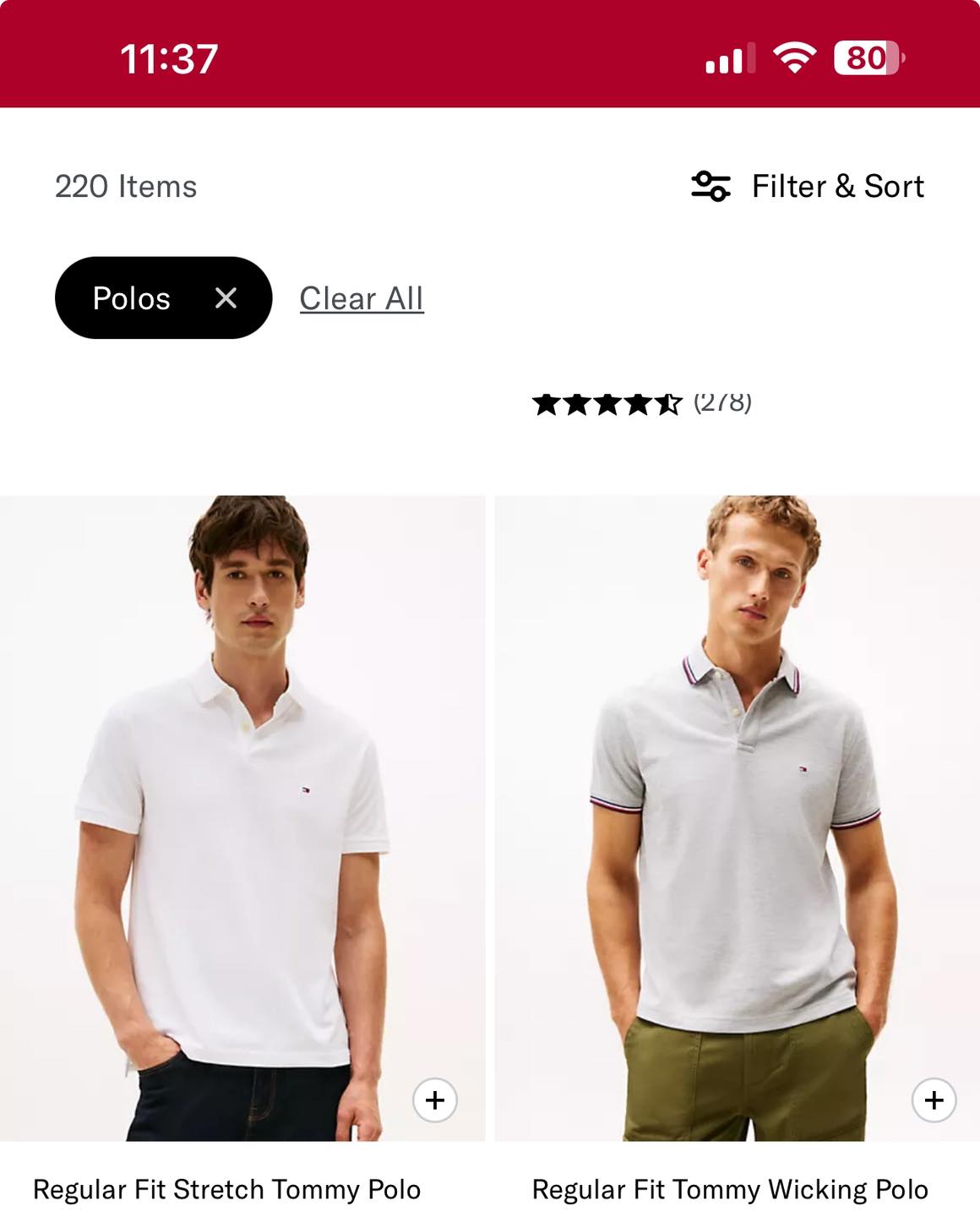980x1217 pixels.
Task: Open the Regular Fit Tommy Wicking Polo photo
Action: tap(737, 818)
